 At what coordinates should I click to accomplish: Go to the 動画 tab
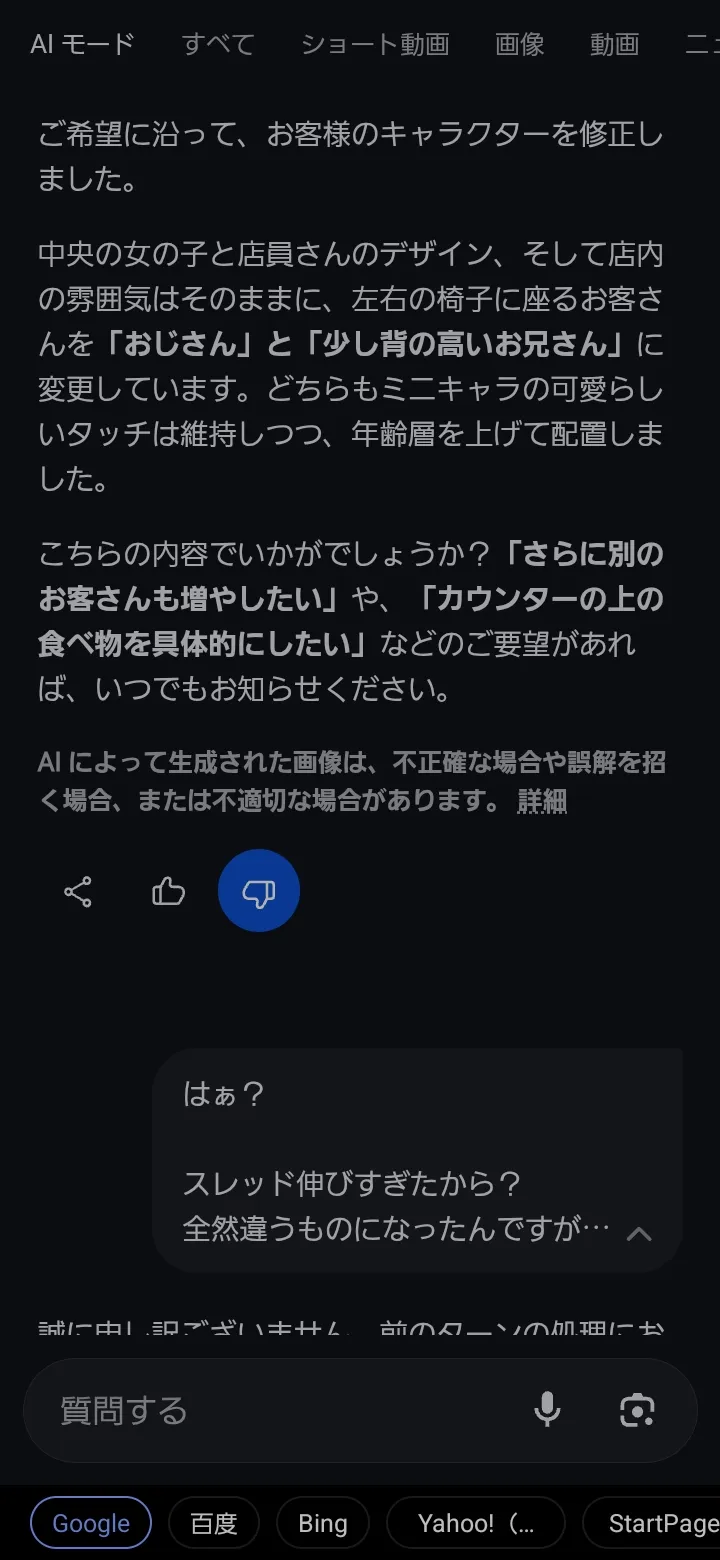coord(614,44)
